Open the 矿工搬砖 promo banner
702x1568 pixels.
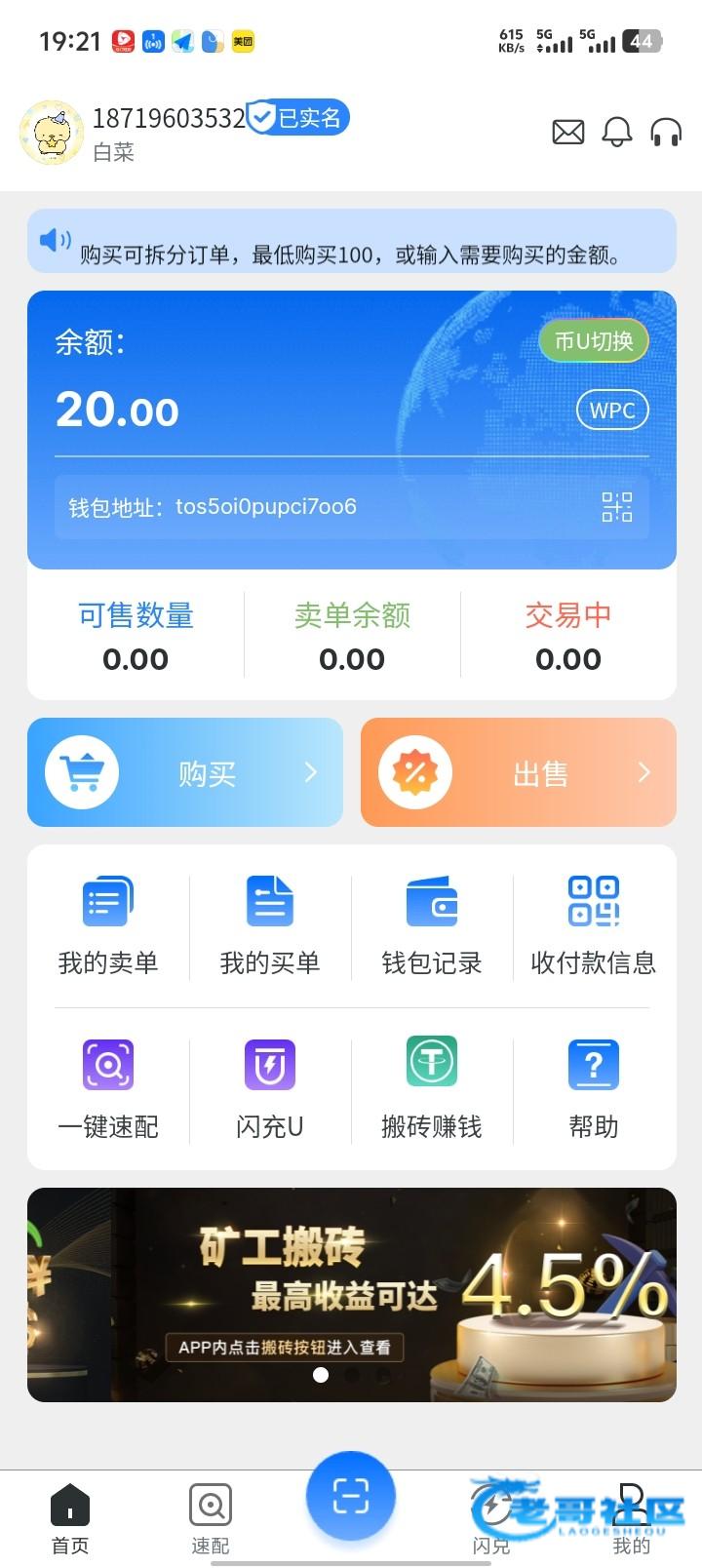coord(351,1294)
